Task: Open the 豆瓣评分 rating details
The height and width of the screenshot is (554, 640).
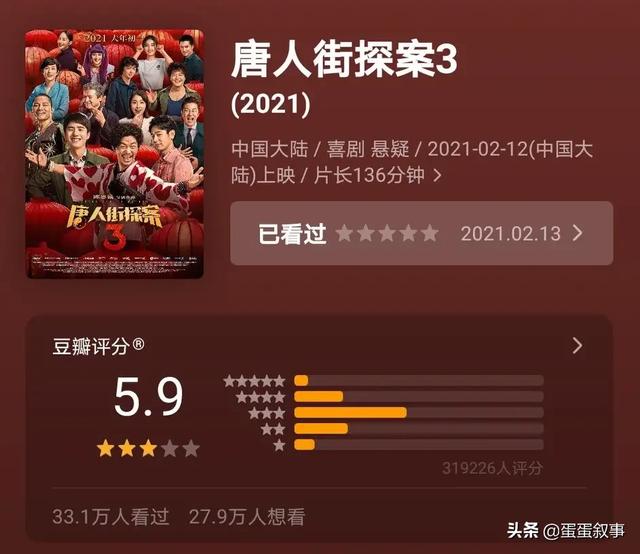Action: coord(577,346)
